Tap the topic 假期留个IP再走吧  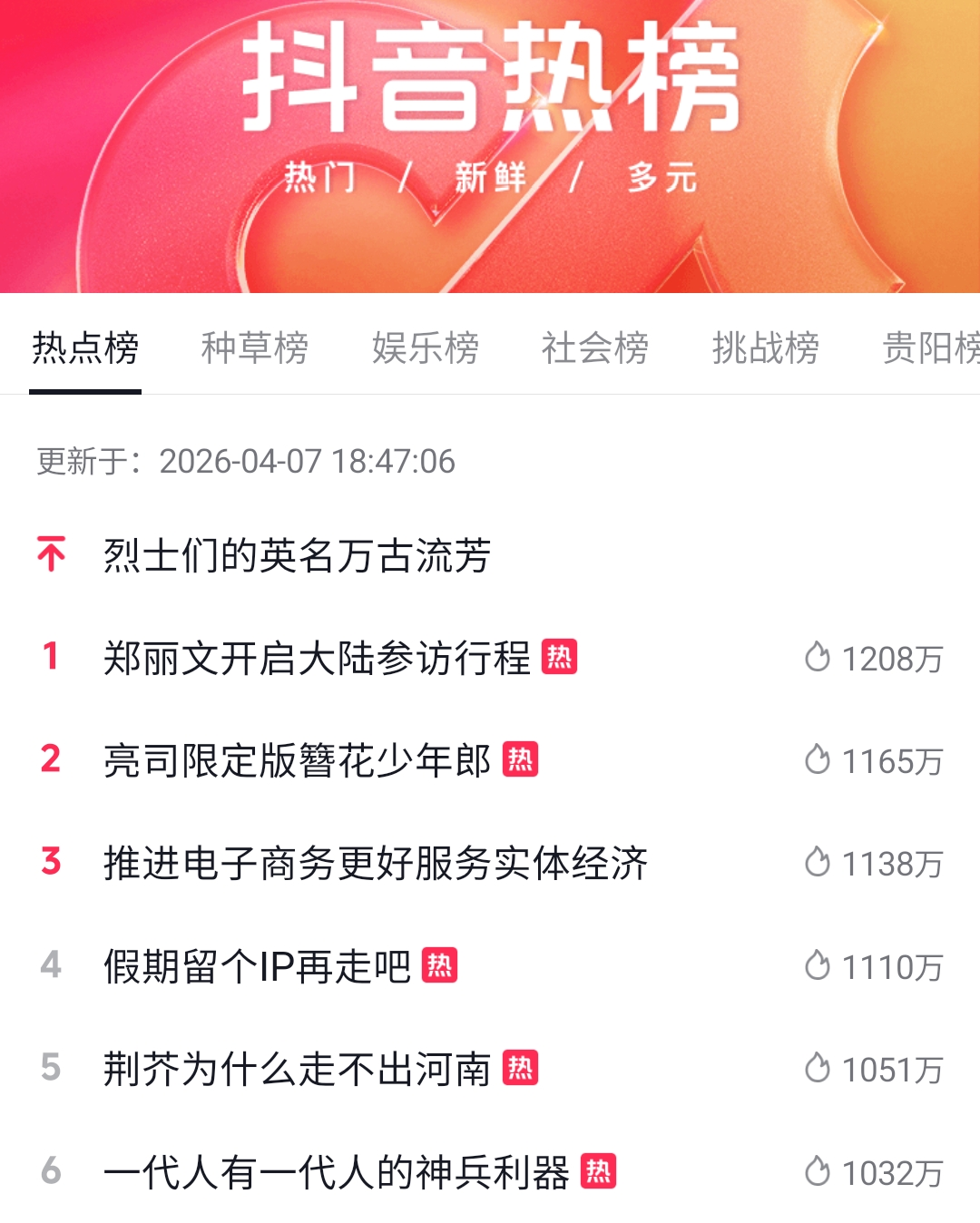pyautogui.click(x=257, y=966)
